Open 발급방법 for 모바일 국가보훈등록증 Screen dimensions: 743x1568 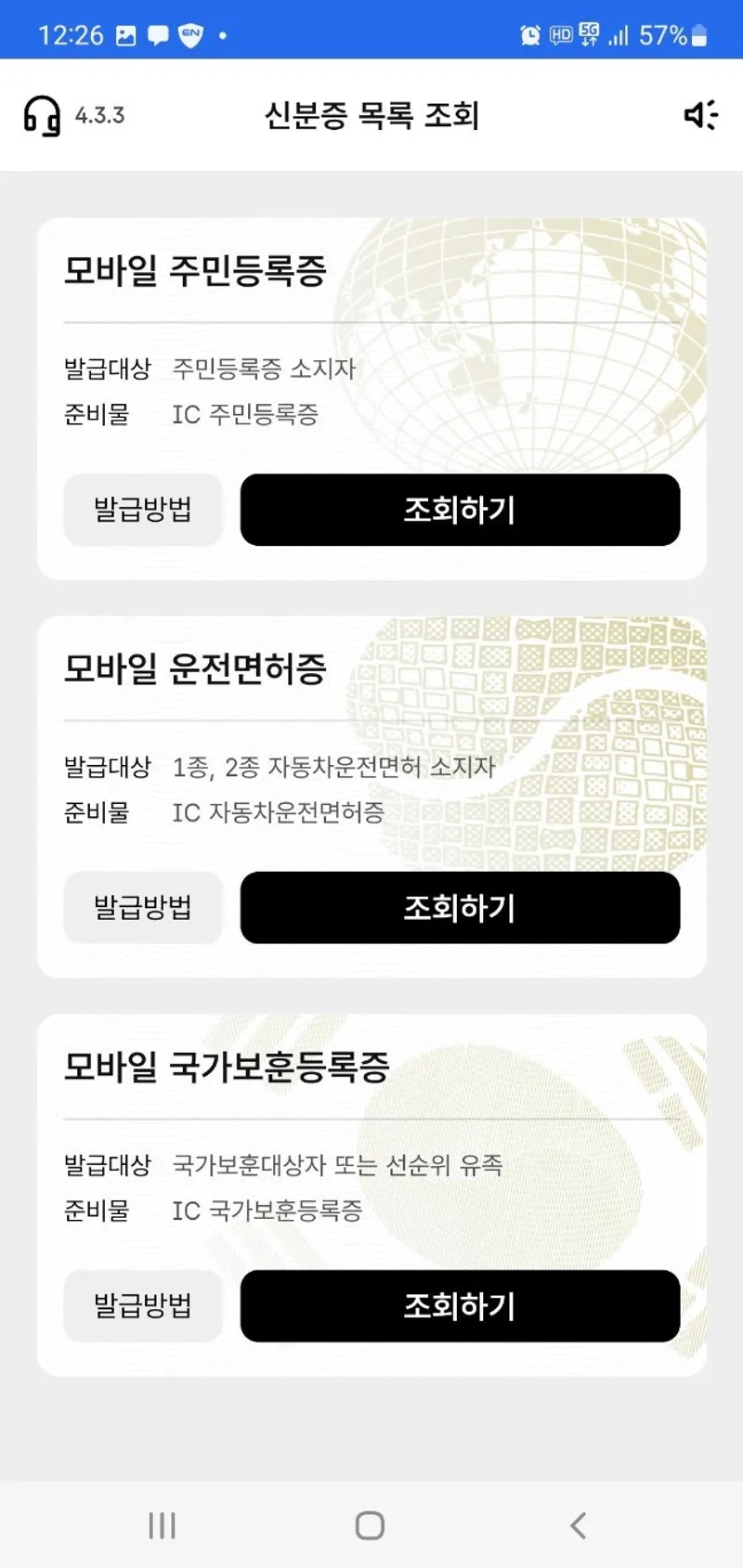[143, 1305]
